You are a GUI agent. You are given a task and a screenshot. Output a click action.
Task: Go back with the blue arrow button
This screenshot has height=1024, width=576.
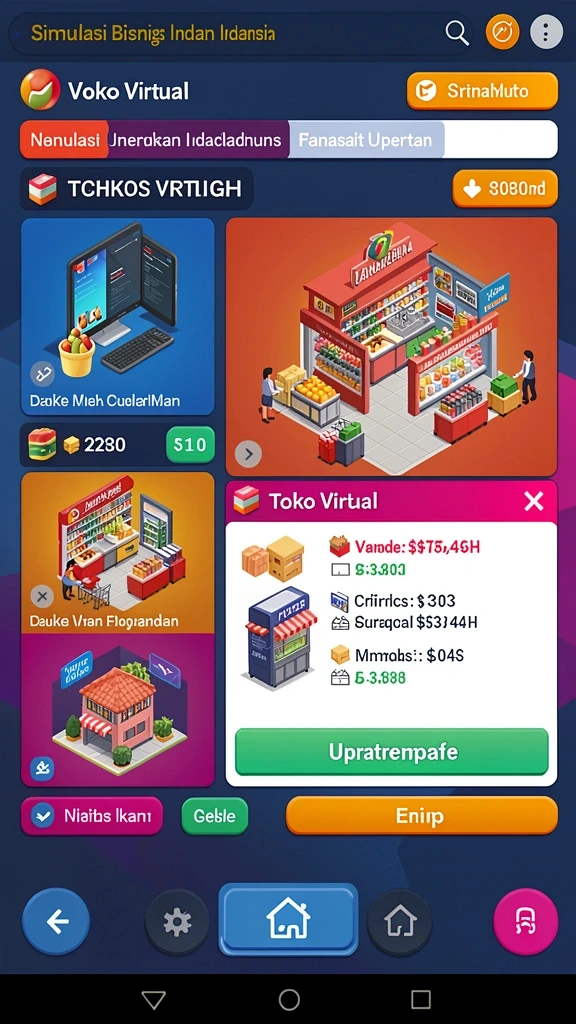point(56,922)
